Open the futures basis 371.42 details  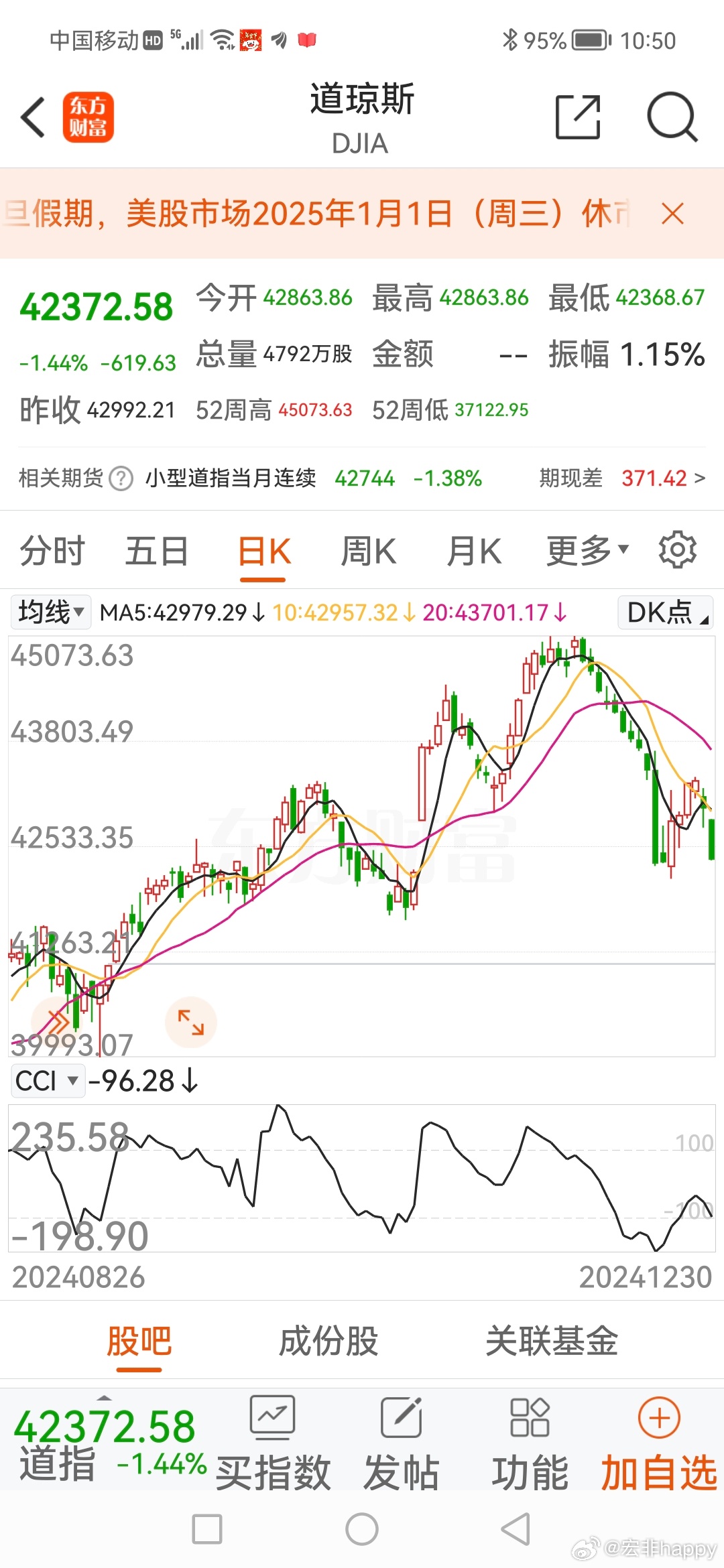point(664,478)
